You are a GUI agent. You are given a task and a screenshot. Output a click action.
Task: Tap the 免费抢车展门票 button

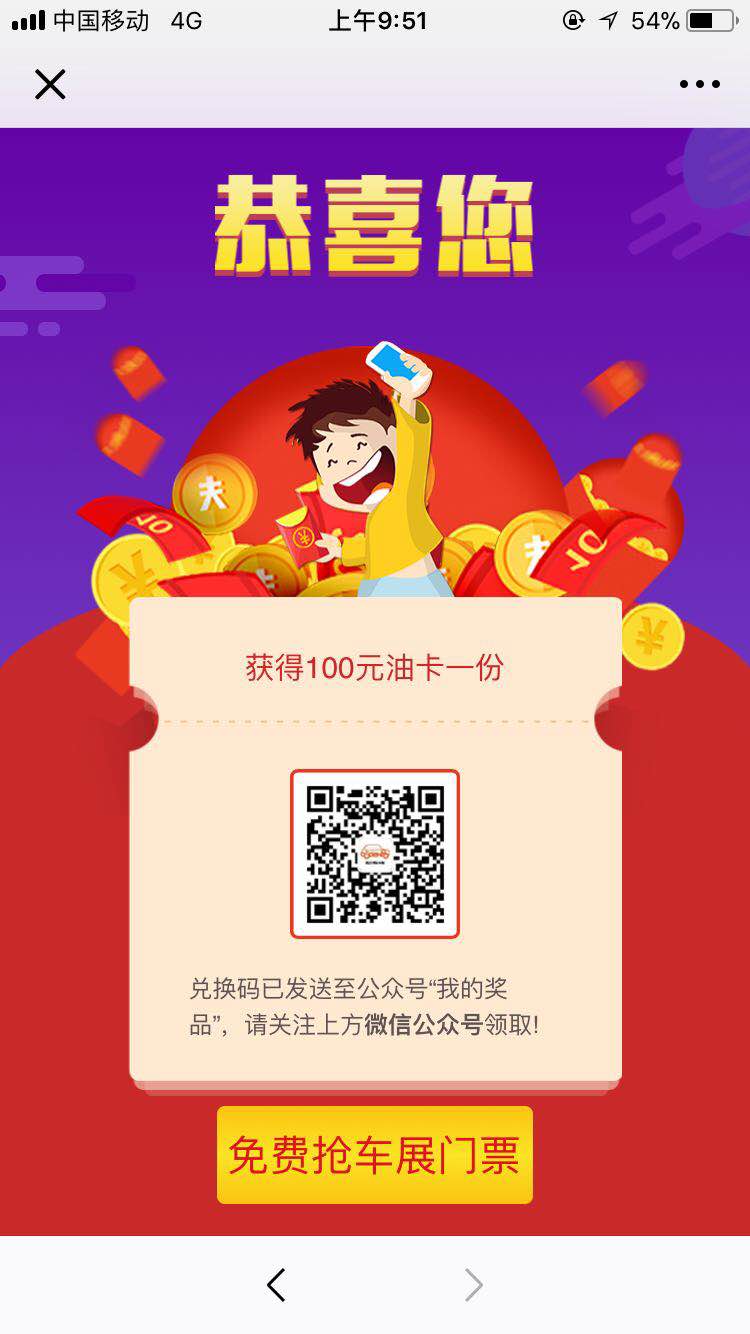click(x=374, y=1155)
